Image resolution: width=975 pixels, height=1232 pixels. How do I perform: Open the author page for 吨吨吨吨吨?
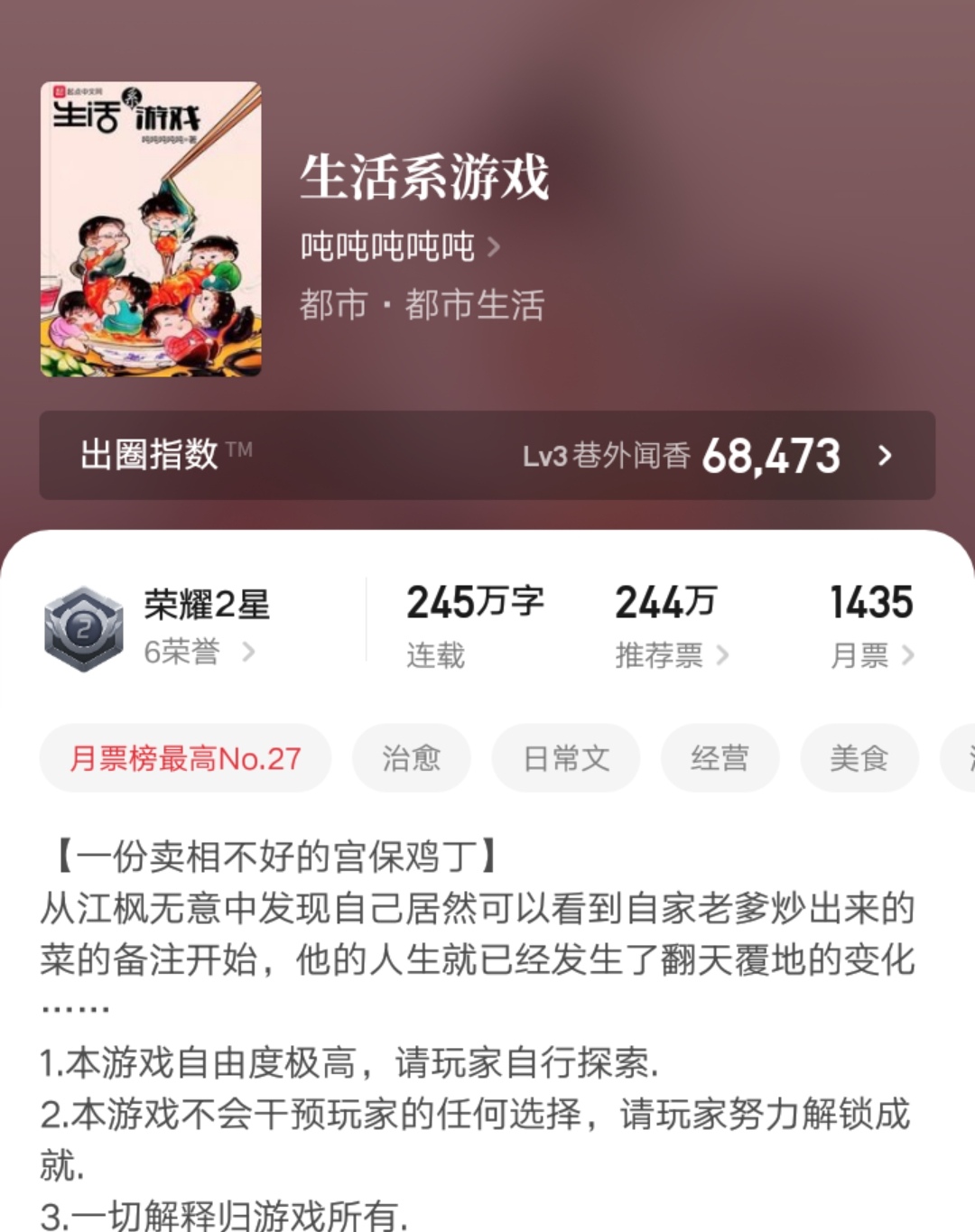pyautogui.click(x=388, y=245)
